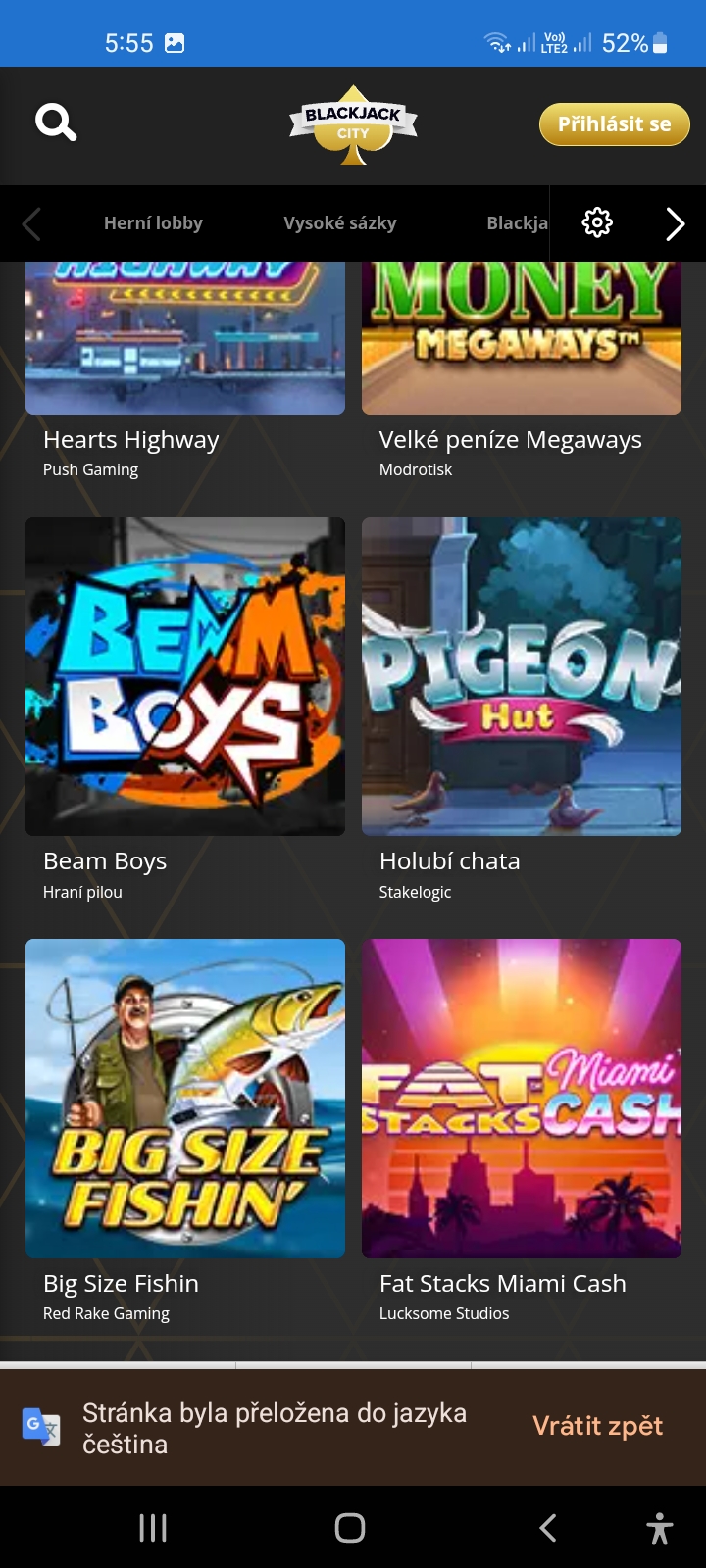
Task: Launch Fat Stacks Miami Cash
Action: (521, 1098)
